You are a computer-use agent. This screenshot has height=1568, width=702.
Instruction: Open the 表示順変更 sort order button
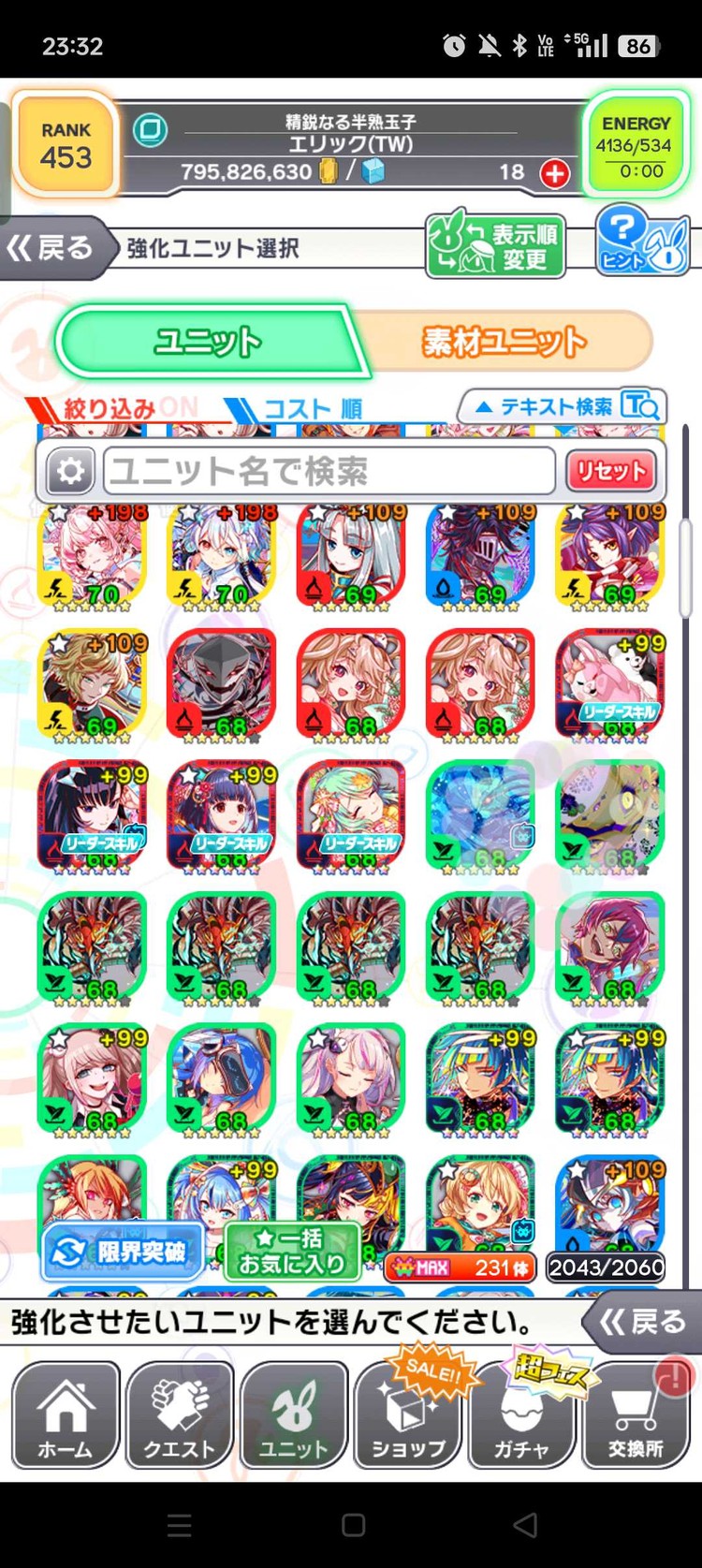[496, 246]
